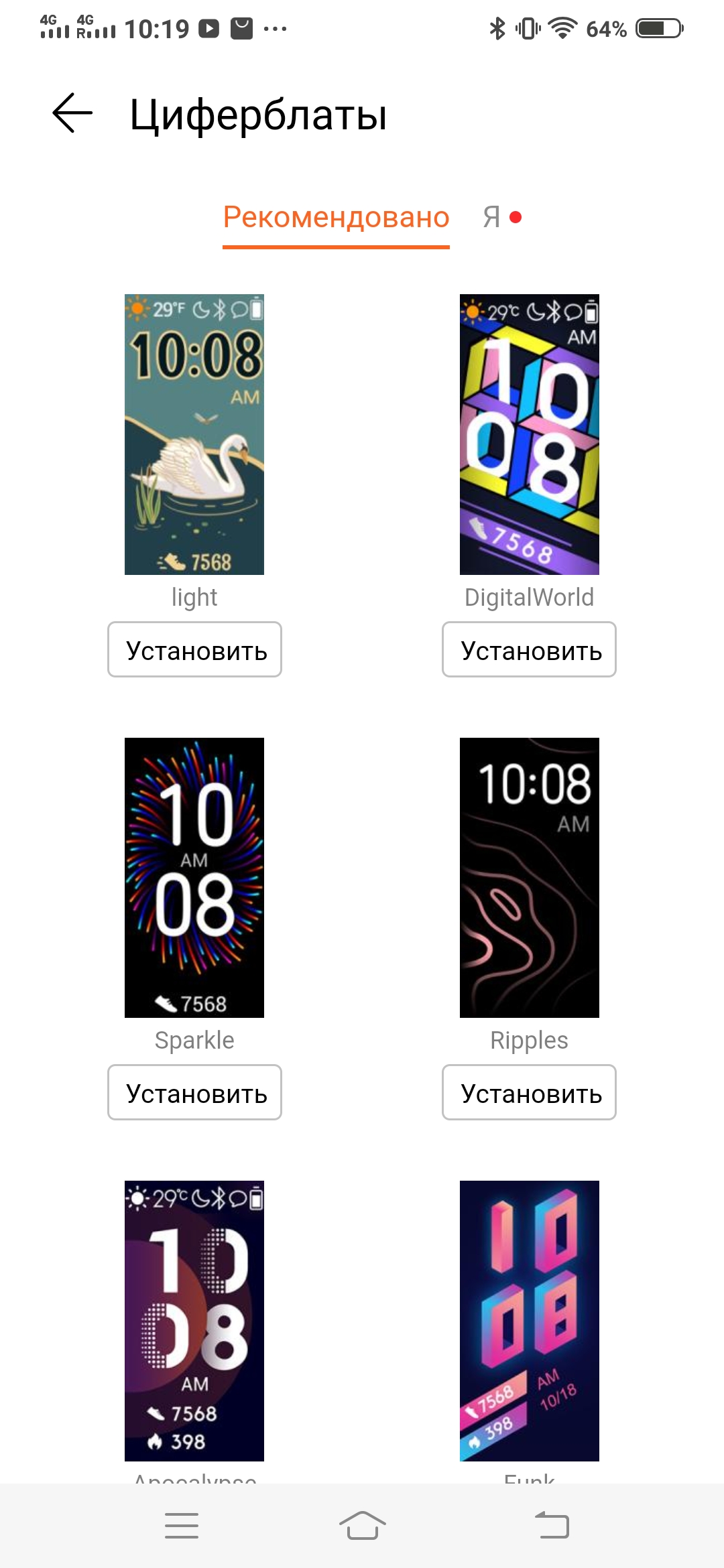Viewport: 724px width, 1568px height.
Task: Select the Рекомендовано tab
Action: click(336, 217)
